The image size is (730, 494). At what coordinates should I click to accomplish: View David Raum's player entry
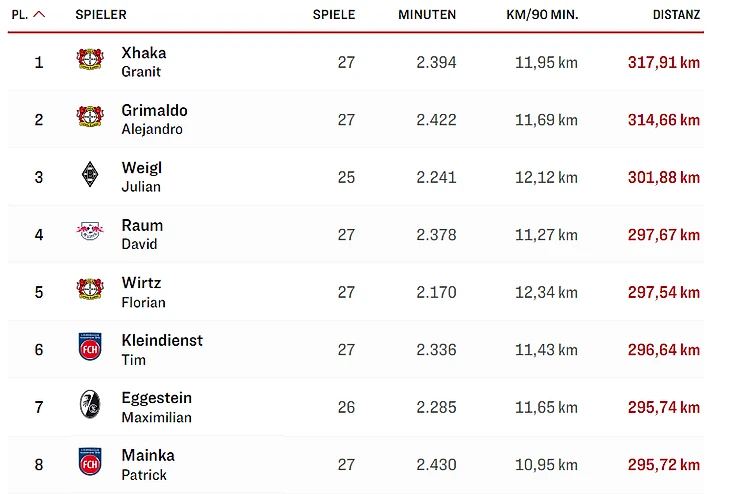141,234
